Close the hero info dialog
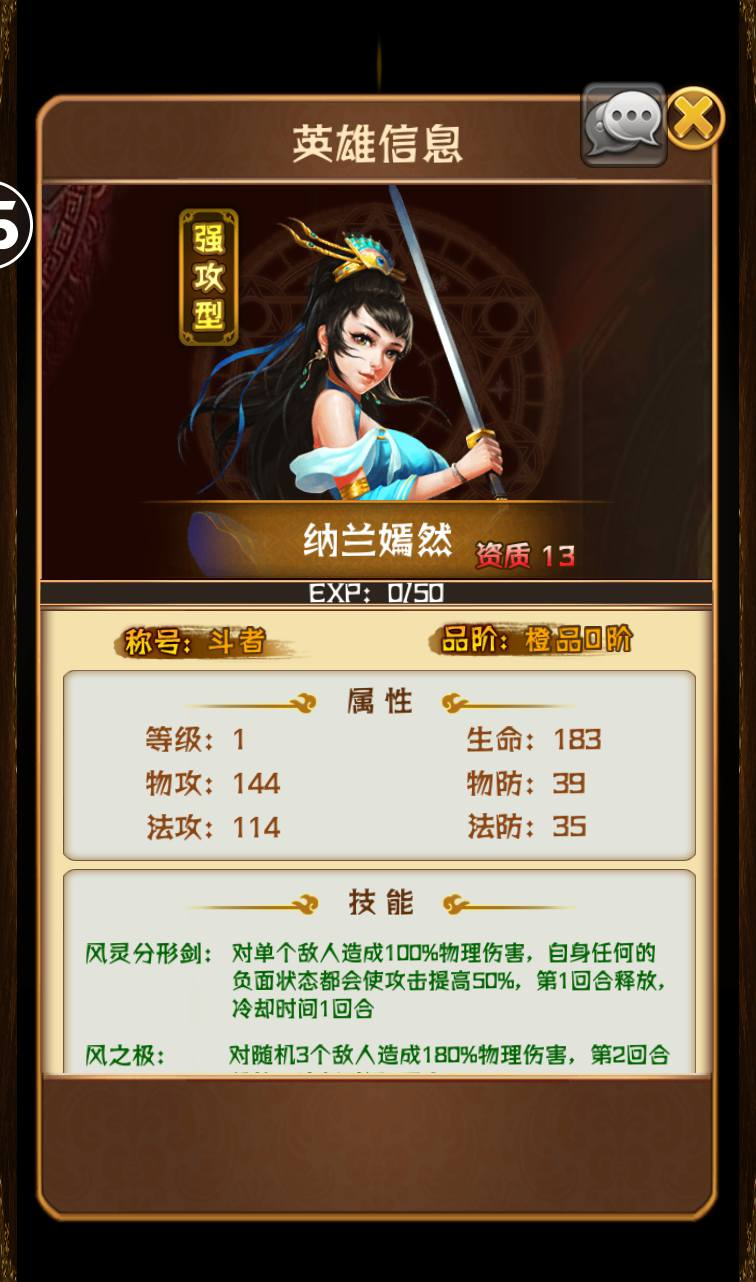The image size is (756, 1282). [x=694, y=120]
